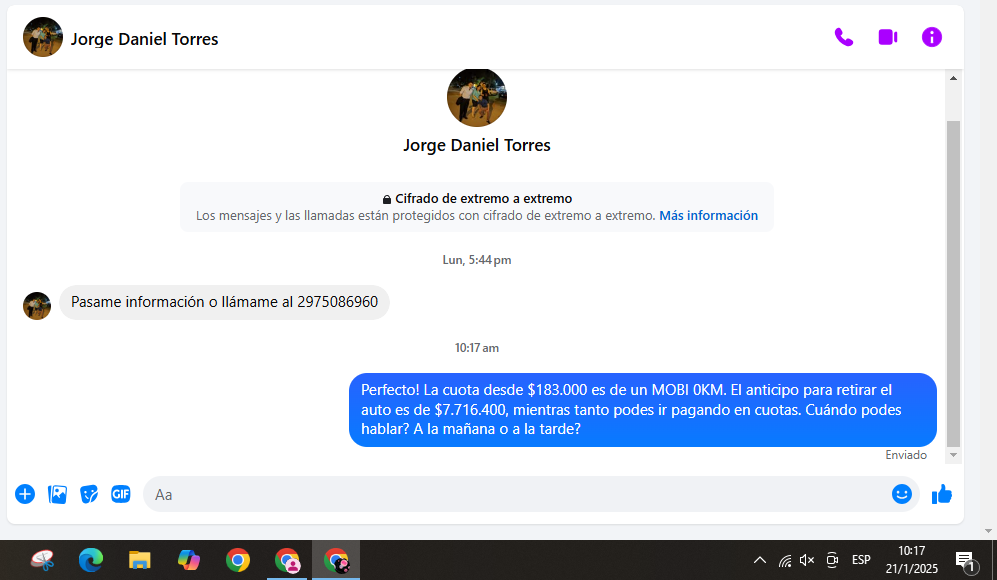Image resolution: width=997 pixels, height=580 pixels.
Task: Attach a photo from the gallery icon
Action: 57,494
